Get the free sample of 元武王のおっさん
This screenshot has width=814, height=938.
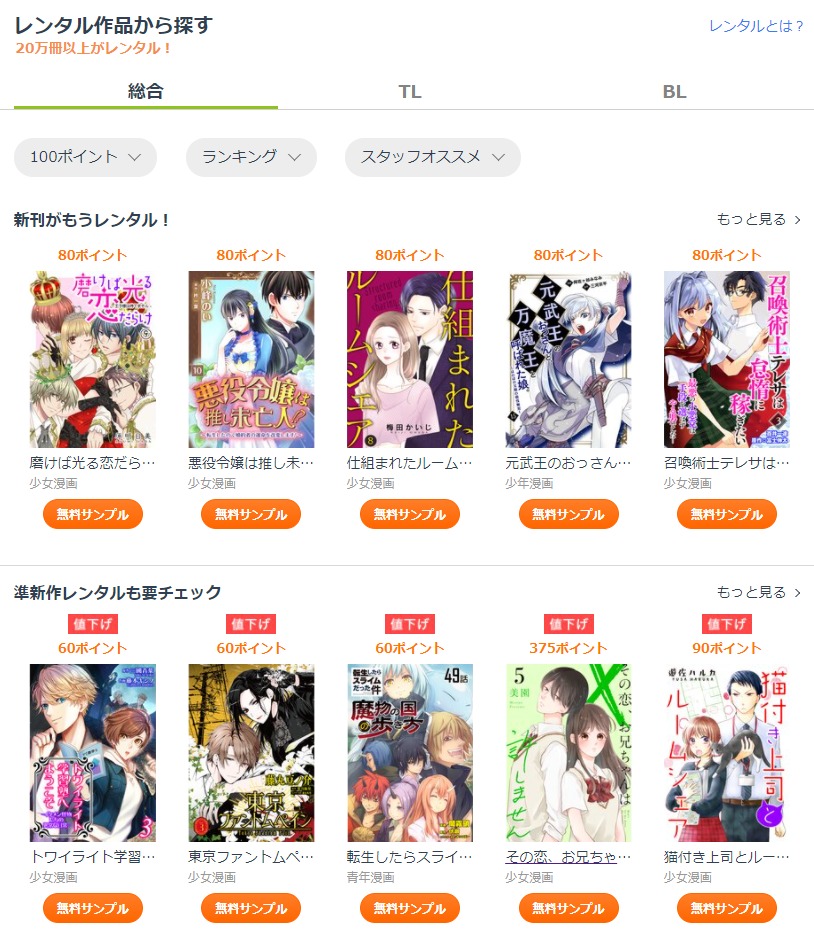click(568, 514)
